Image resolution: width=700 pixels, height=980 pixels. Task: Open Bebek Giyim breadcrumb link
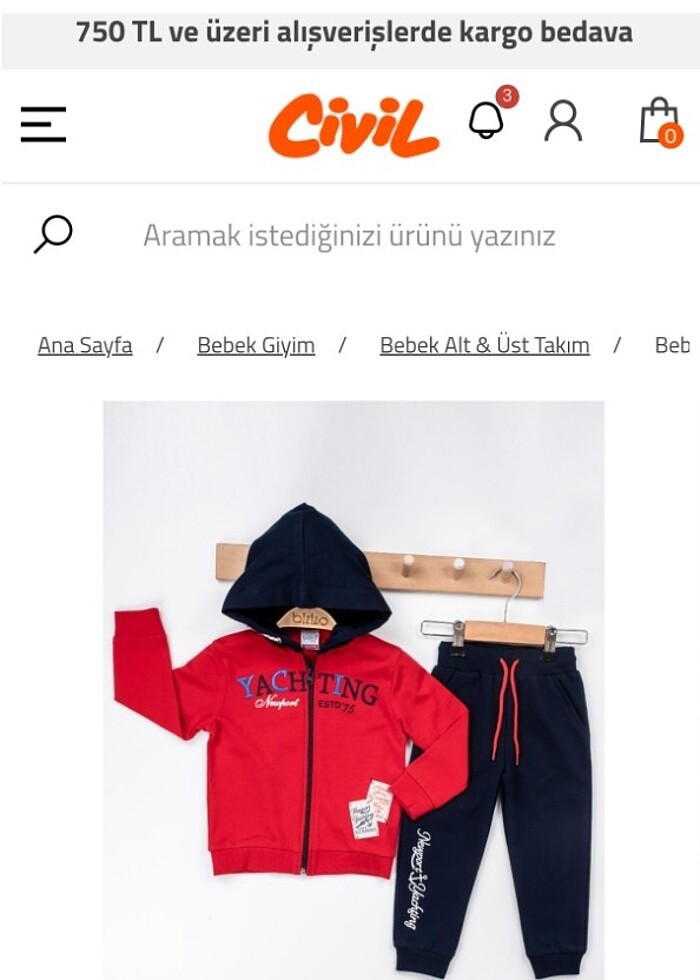point(256,345)
